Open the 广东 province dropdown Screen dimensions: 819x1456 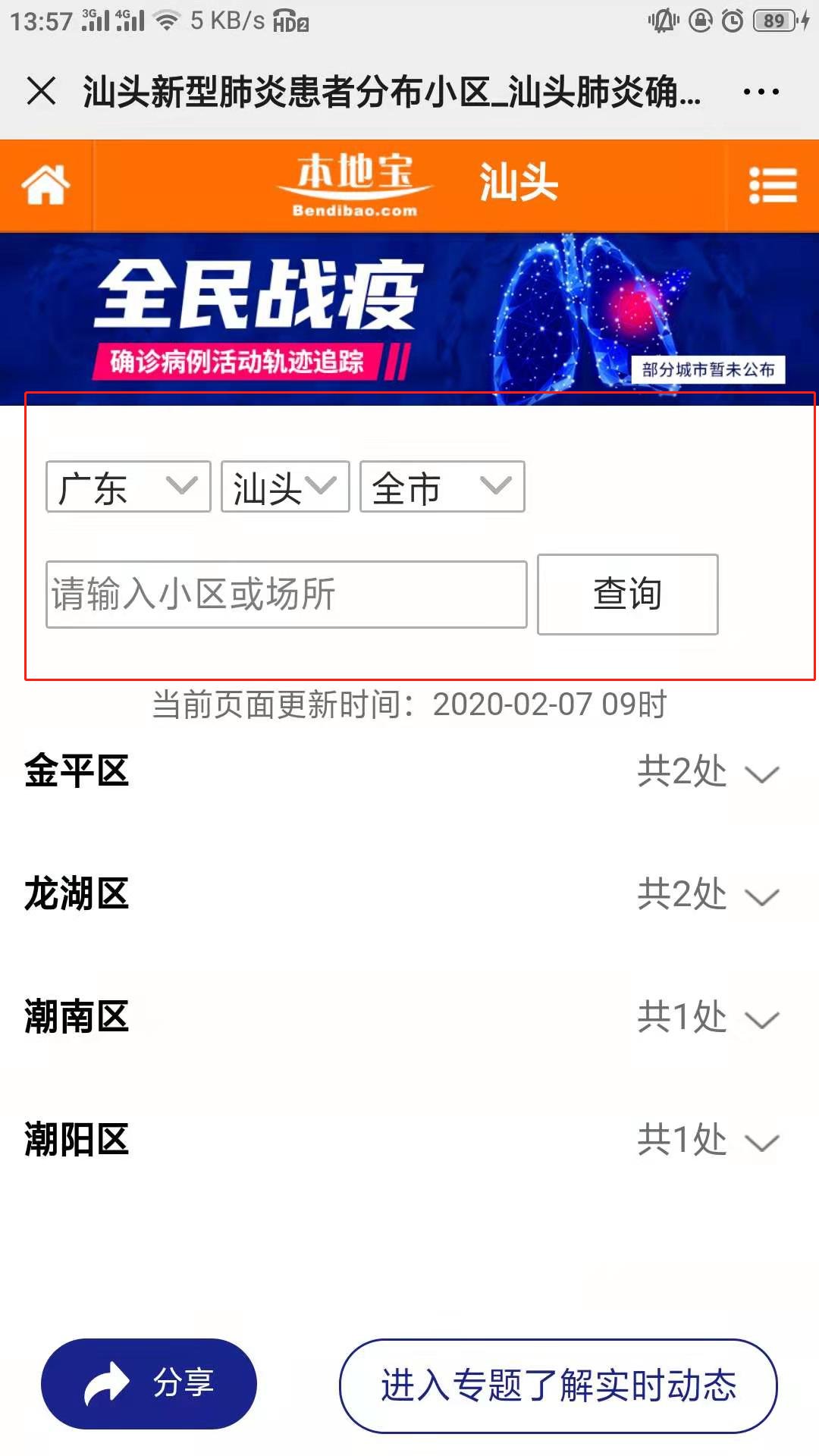(128, 487)
